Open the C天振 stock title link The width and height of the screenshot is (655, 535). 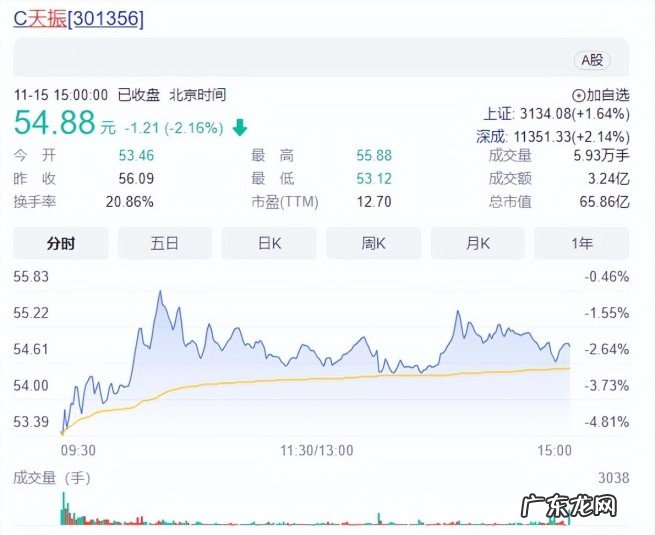39,18
